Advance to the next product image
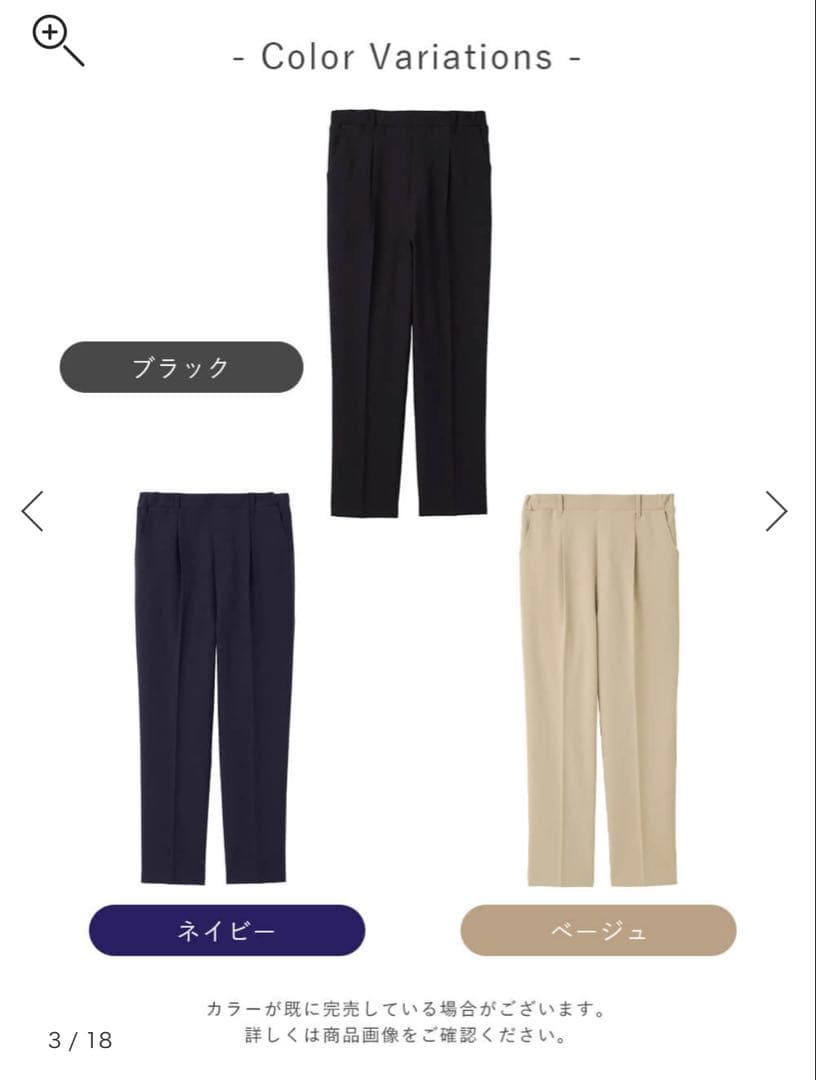The width and height of the screenshot is (816, 1080). [x=776, y=511]
